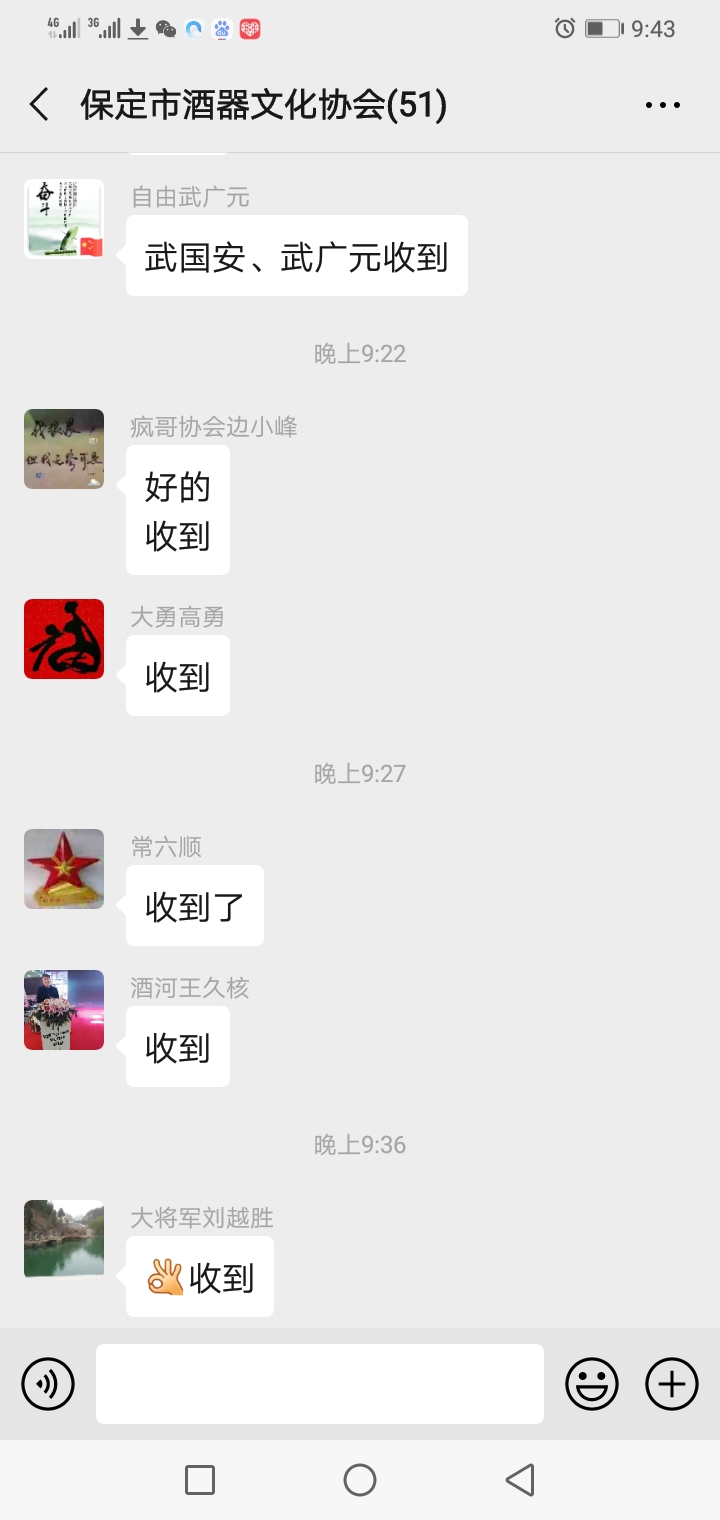Open the plus attachment menu
Viewport: 720px width, 1520px height.
click(672, 1384)
